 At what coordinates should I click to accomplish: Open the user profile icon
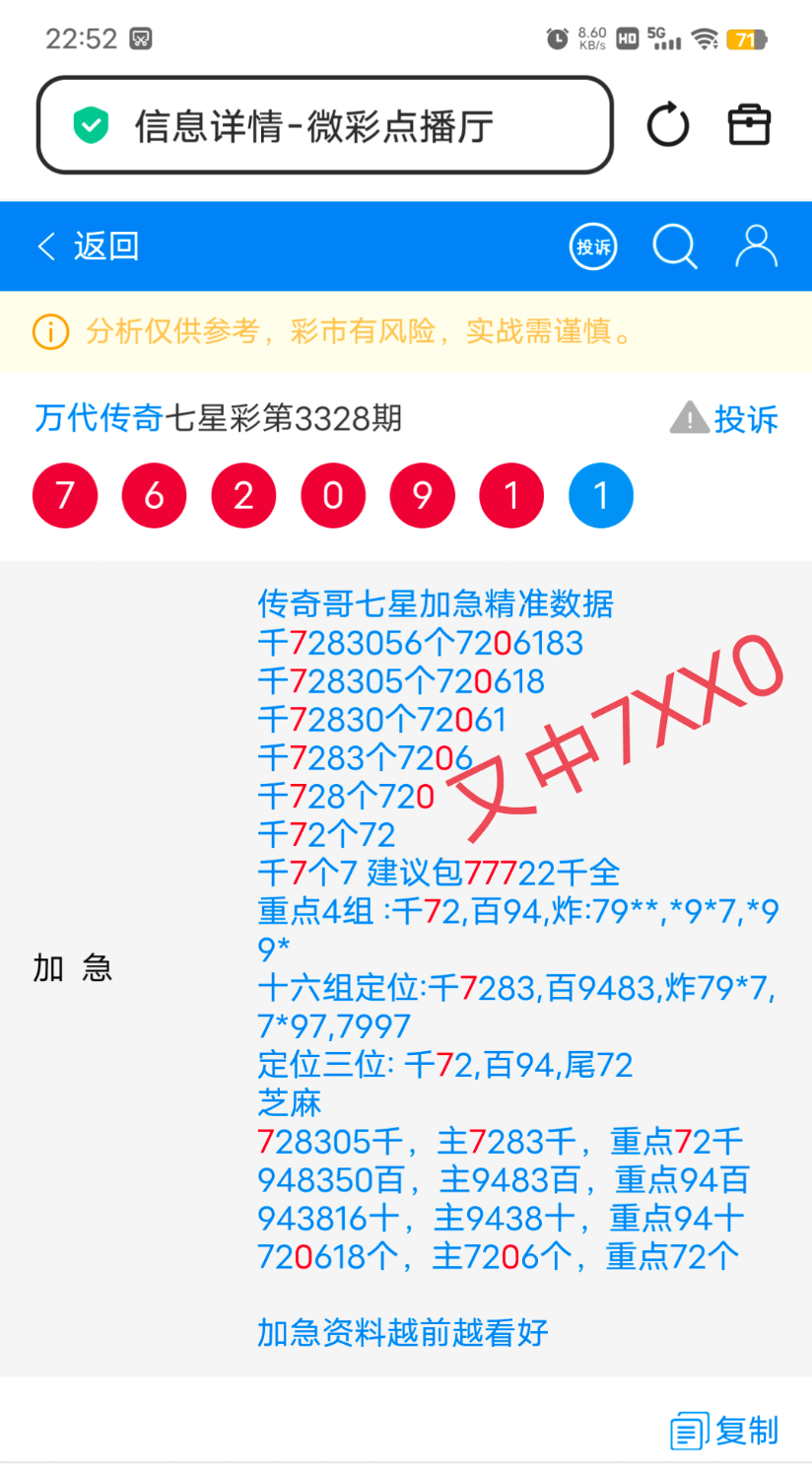(x=757, y=246)
